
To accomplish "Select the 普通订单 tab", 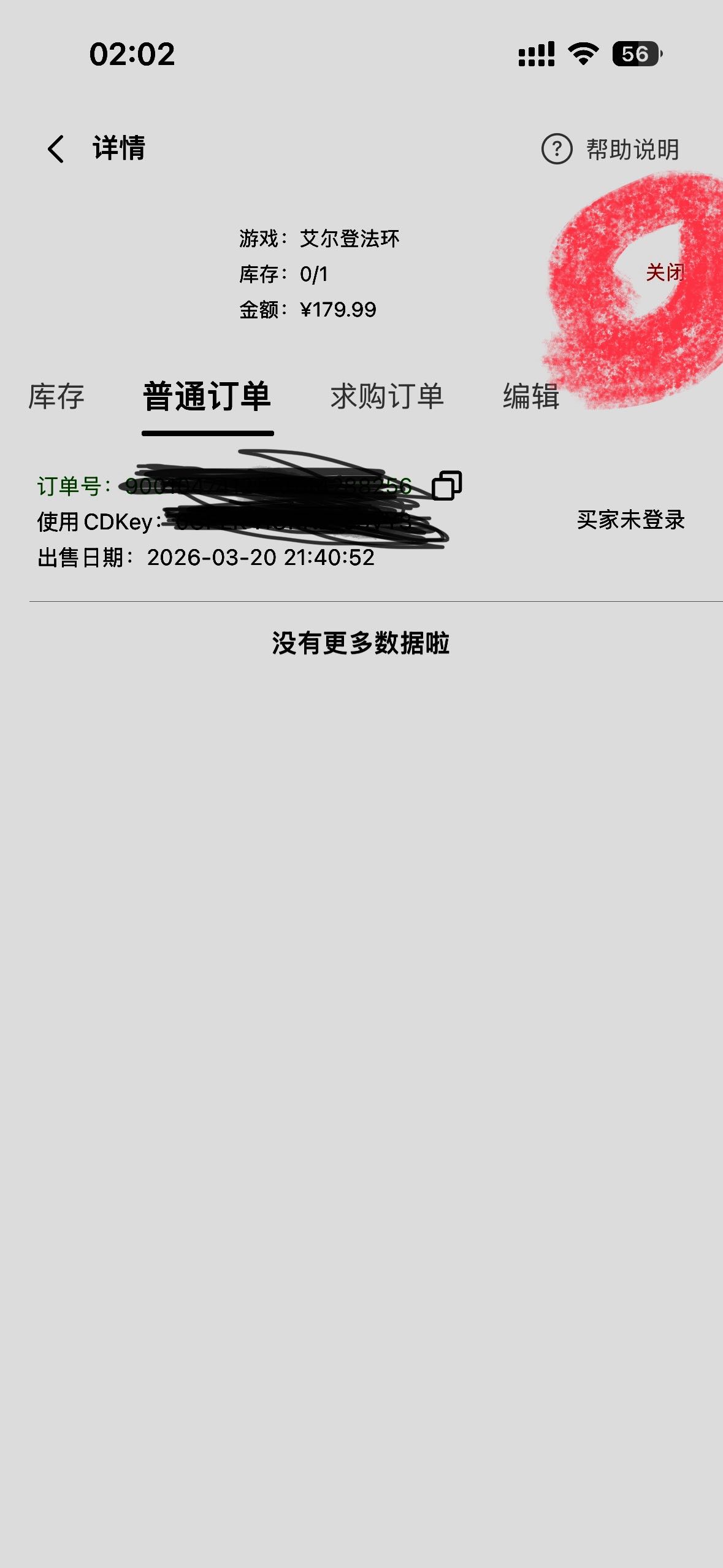I will [x=207, y=396].
